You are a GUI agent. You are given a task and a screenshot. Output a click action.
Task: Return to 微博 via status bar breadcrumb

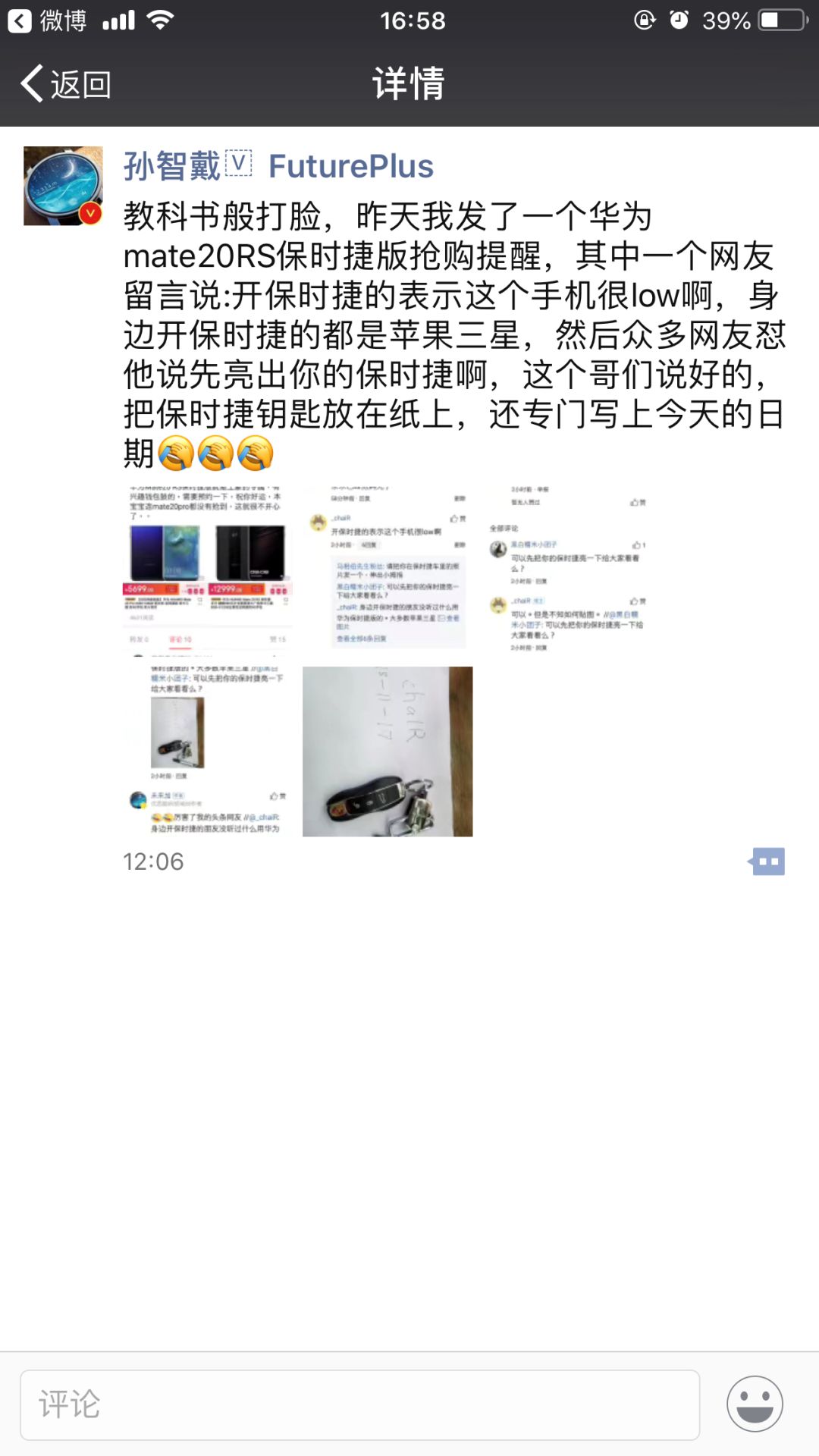tap(47, 20)
